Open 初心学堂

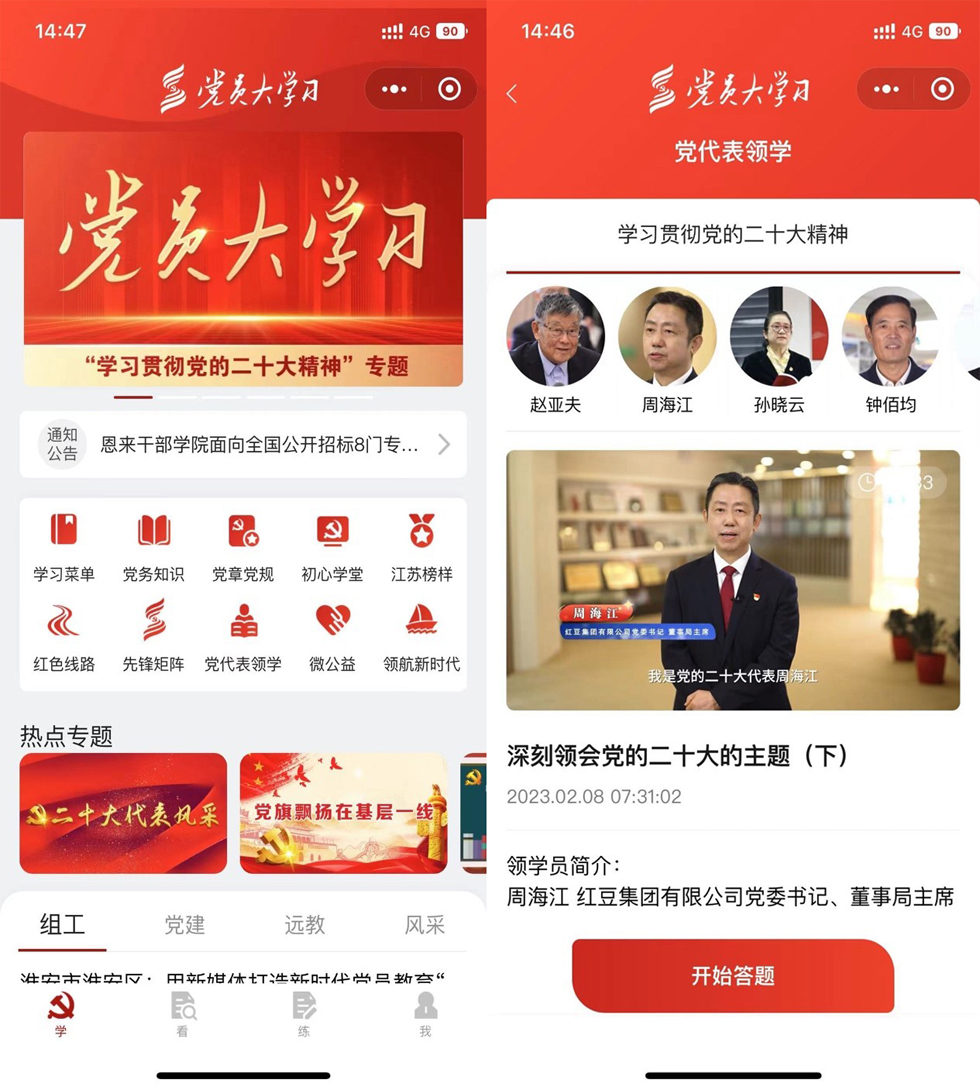click(332, 547)
